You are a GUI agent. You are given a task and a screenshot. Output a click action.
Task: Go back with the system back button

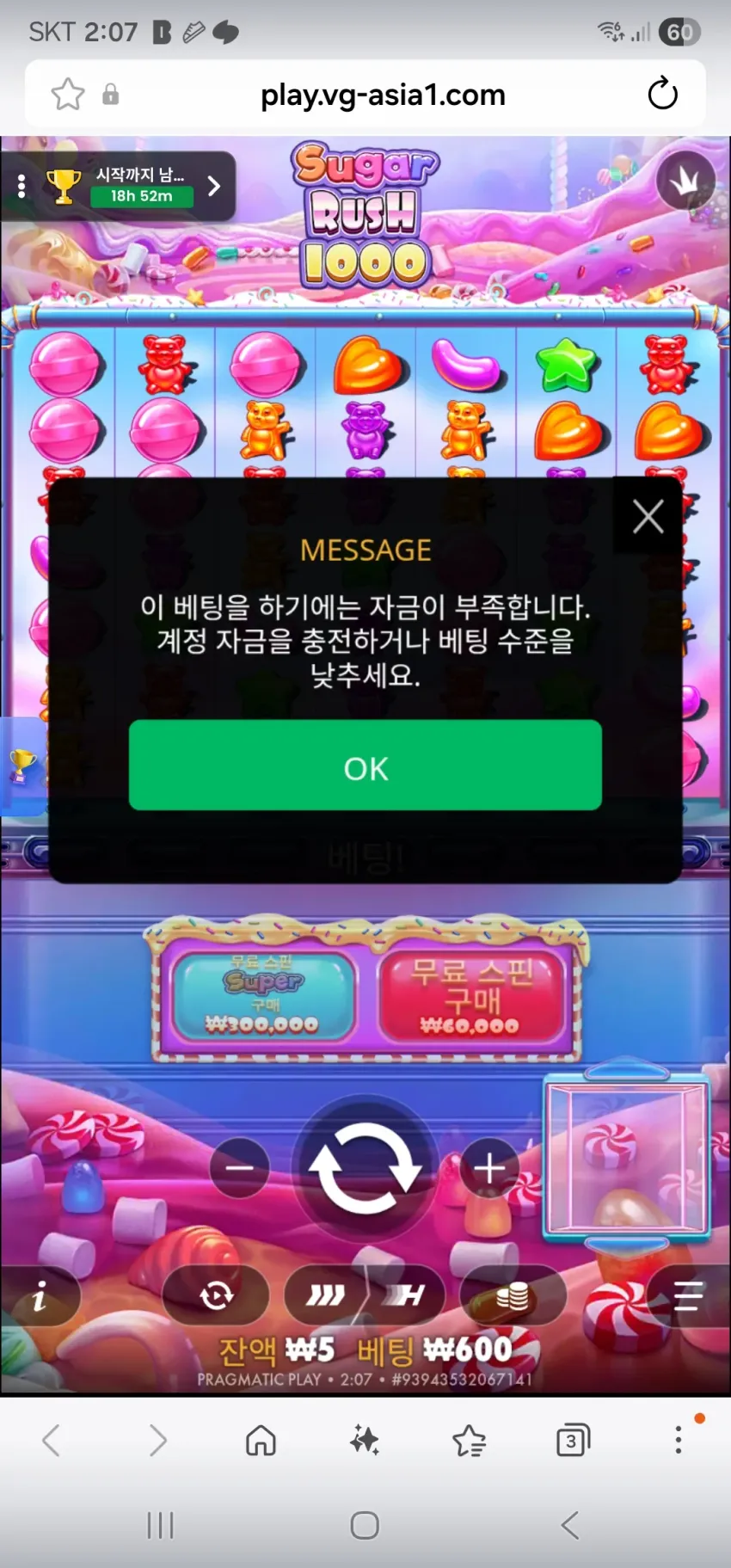[x=569, y=1525]
